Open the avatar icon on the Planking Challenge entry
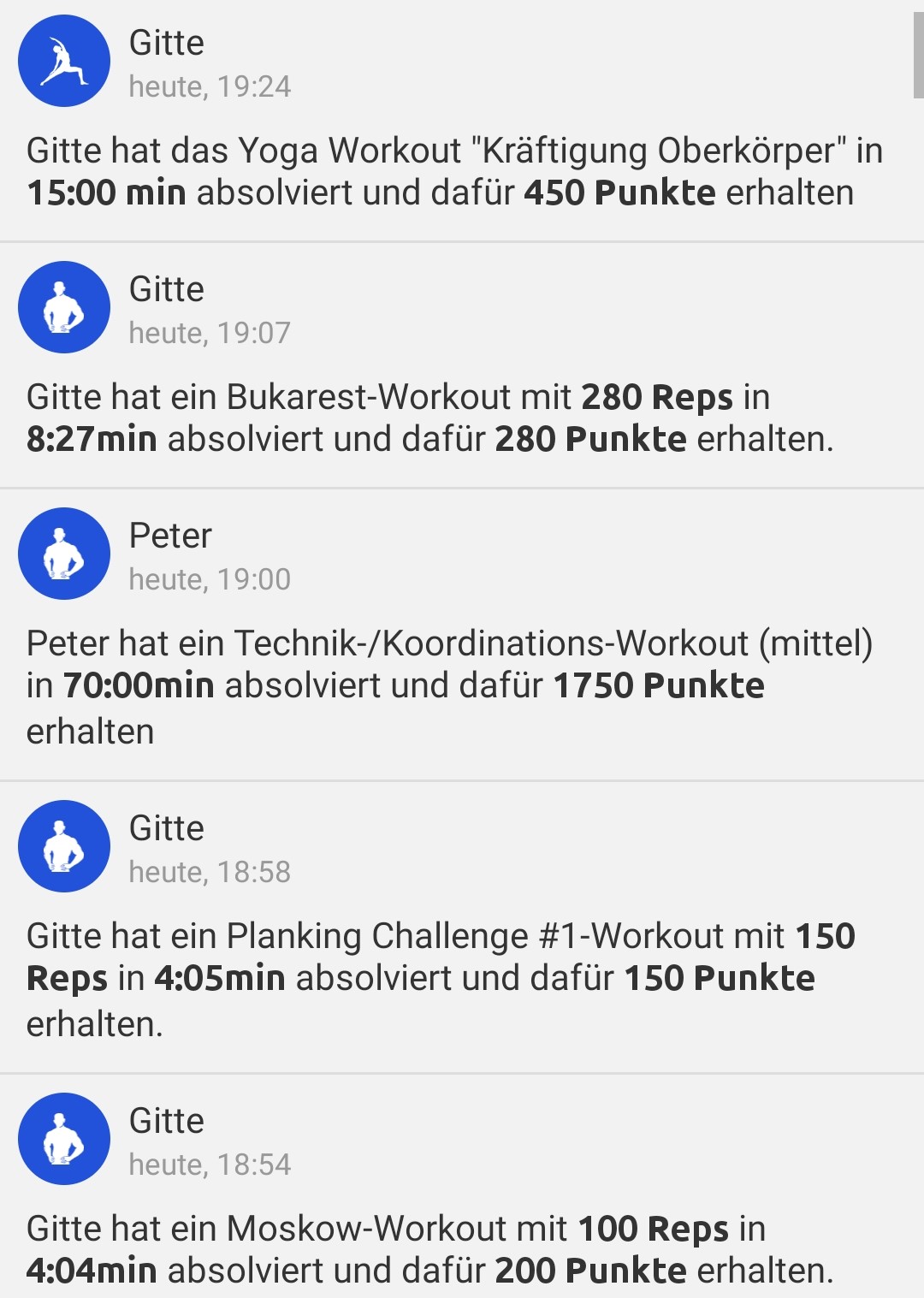This screenshot has height=1298, width=924. pos(64,846)
